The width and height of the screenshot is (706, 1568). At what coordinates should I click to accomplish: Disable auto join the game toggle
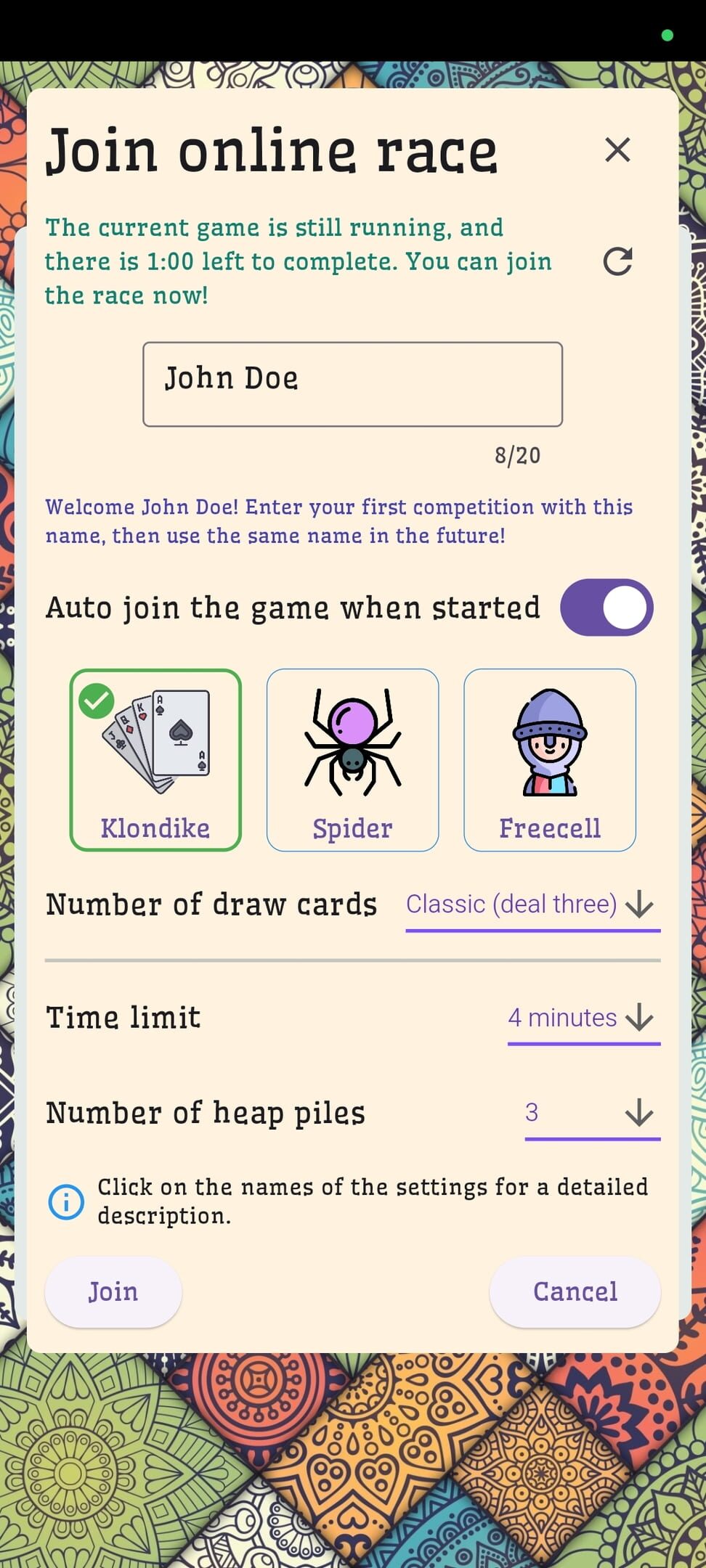[606, 608]
